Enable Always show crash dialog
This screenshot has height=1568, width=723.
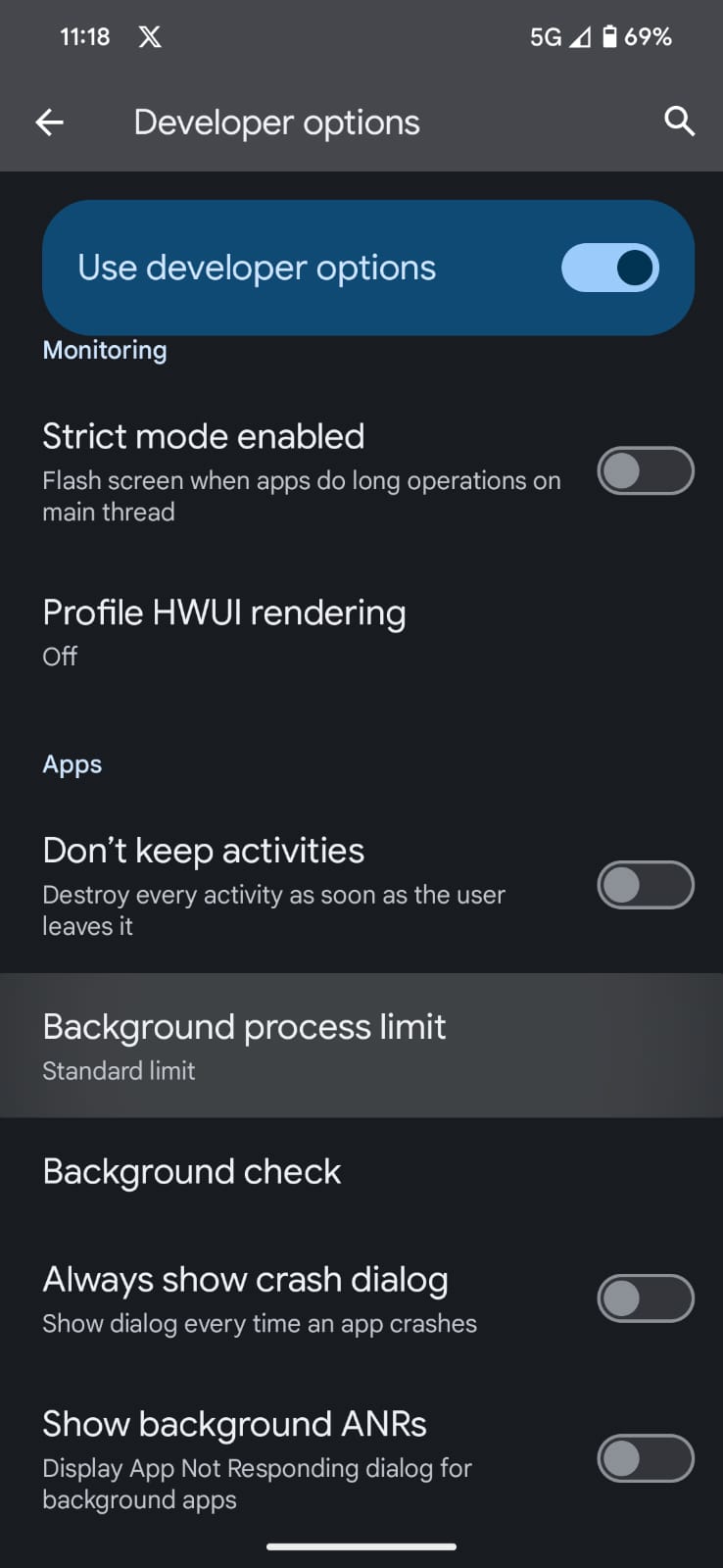[645, 1298]
